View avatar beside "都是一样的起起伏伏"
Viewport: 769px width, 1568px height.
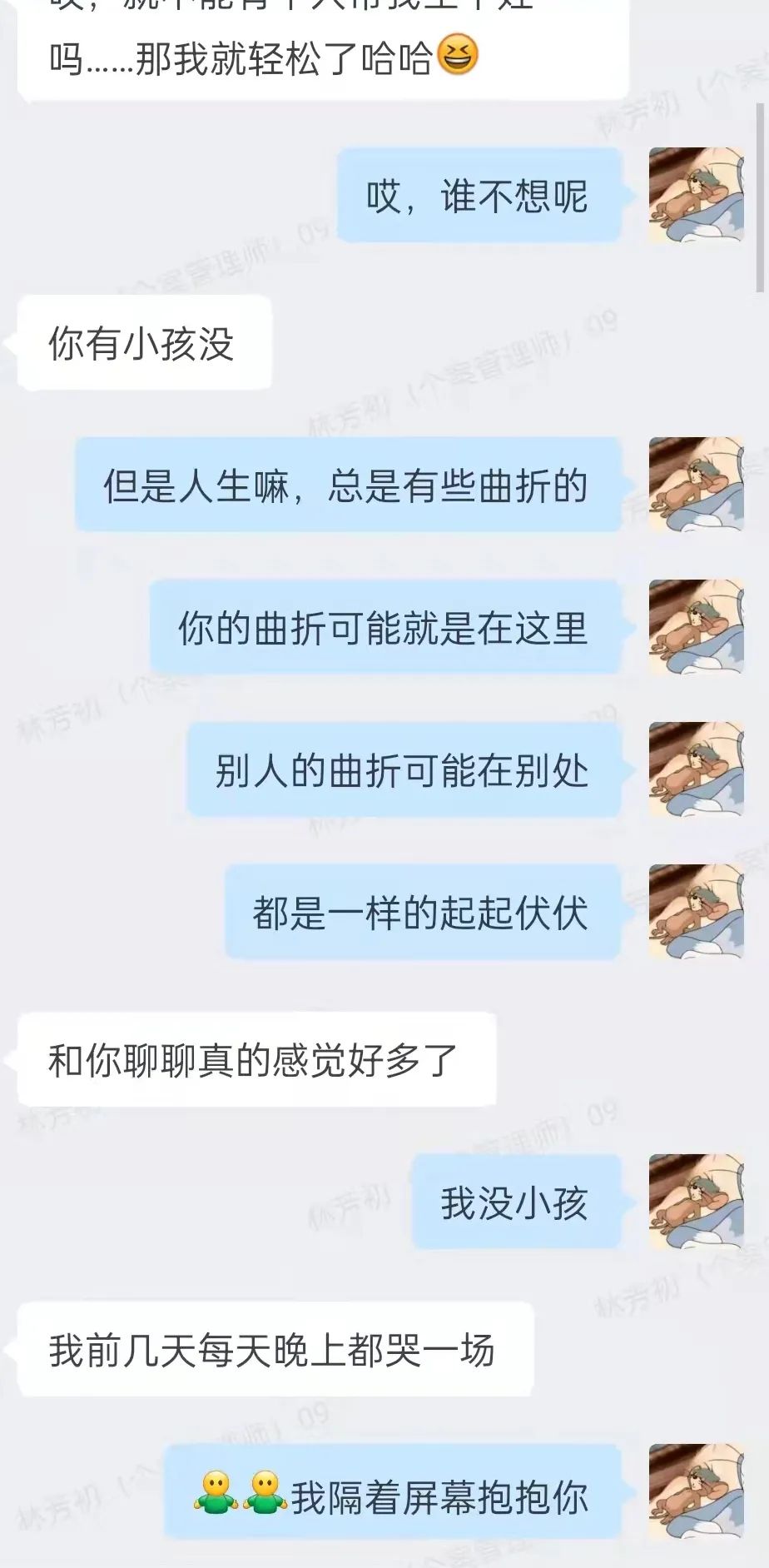pos(696,912)
